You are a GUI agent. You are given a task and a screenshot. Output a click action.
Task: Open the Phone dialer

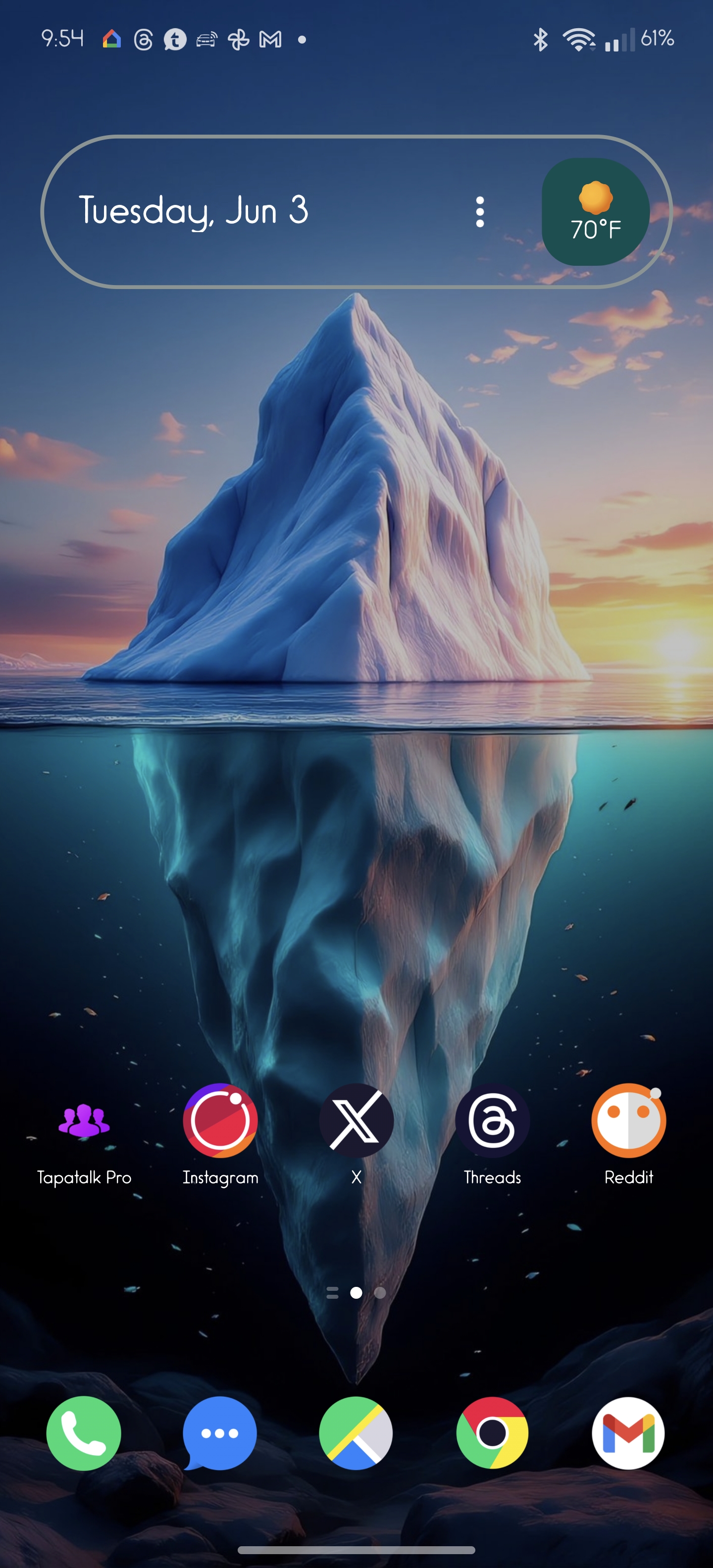[84, 1433]
